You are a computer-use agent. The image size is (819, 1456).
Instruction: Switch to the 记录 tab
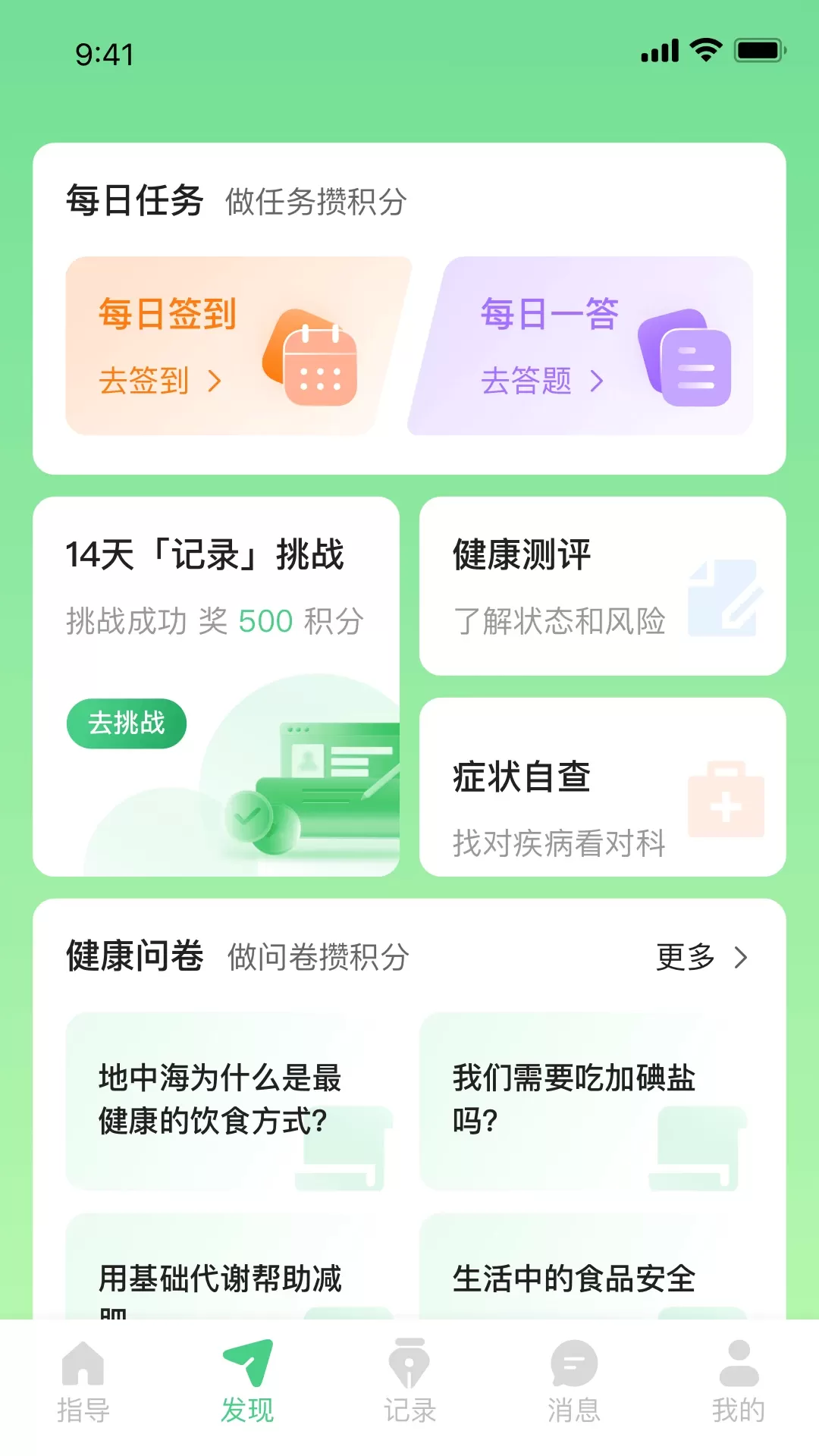409,1382
